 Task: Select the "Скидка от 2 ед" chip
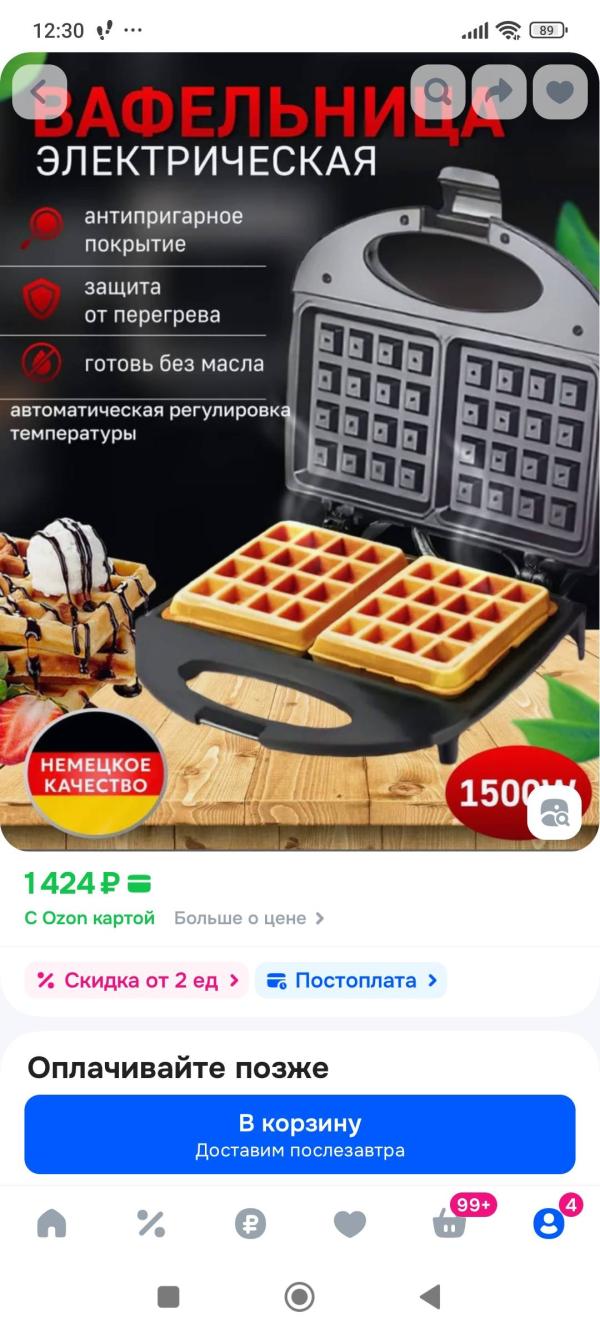point(137,980)
